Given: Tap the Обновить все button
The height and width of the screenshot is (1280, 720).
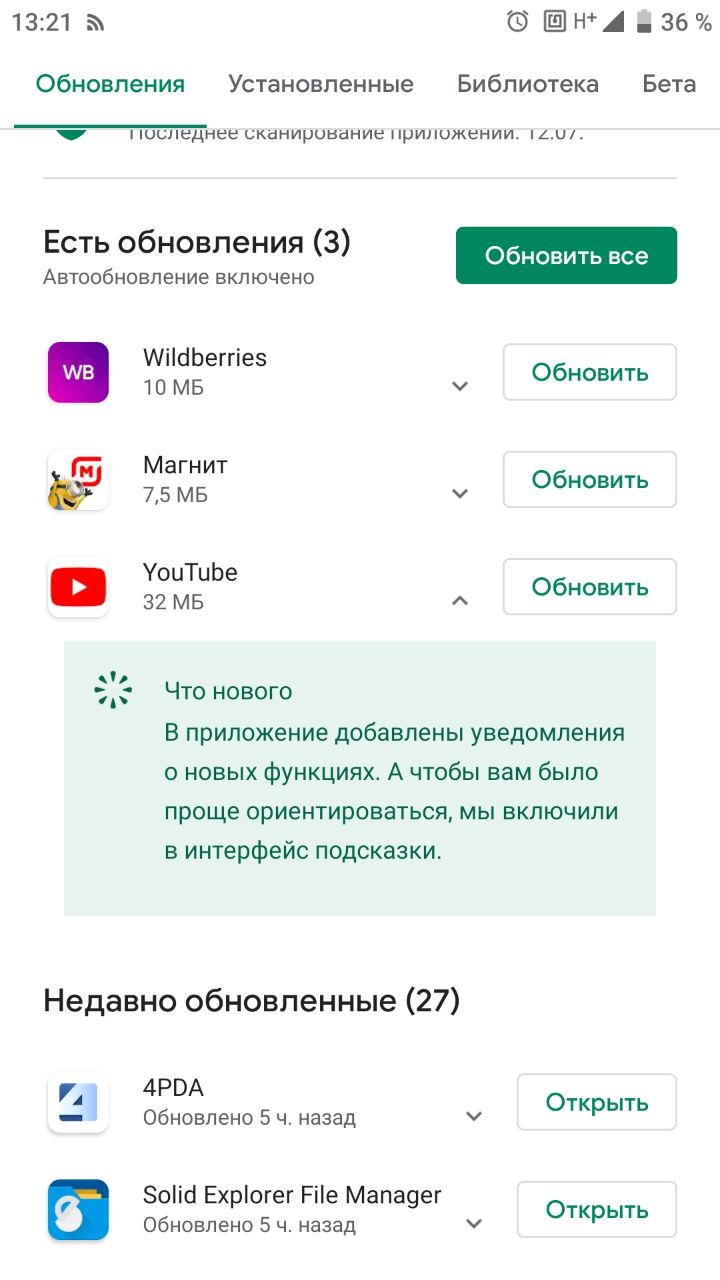Looking at the screenshot, I should (x=566, y=256).
